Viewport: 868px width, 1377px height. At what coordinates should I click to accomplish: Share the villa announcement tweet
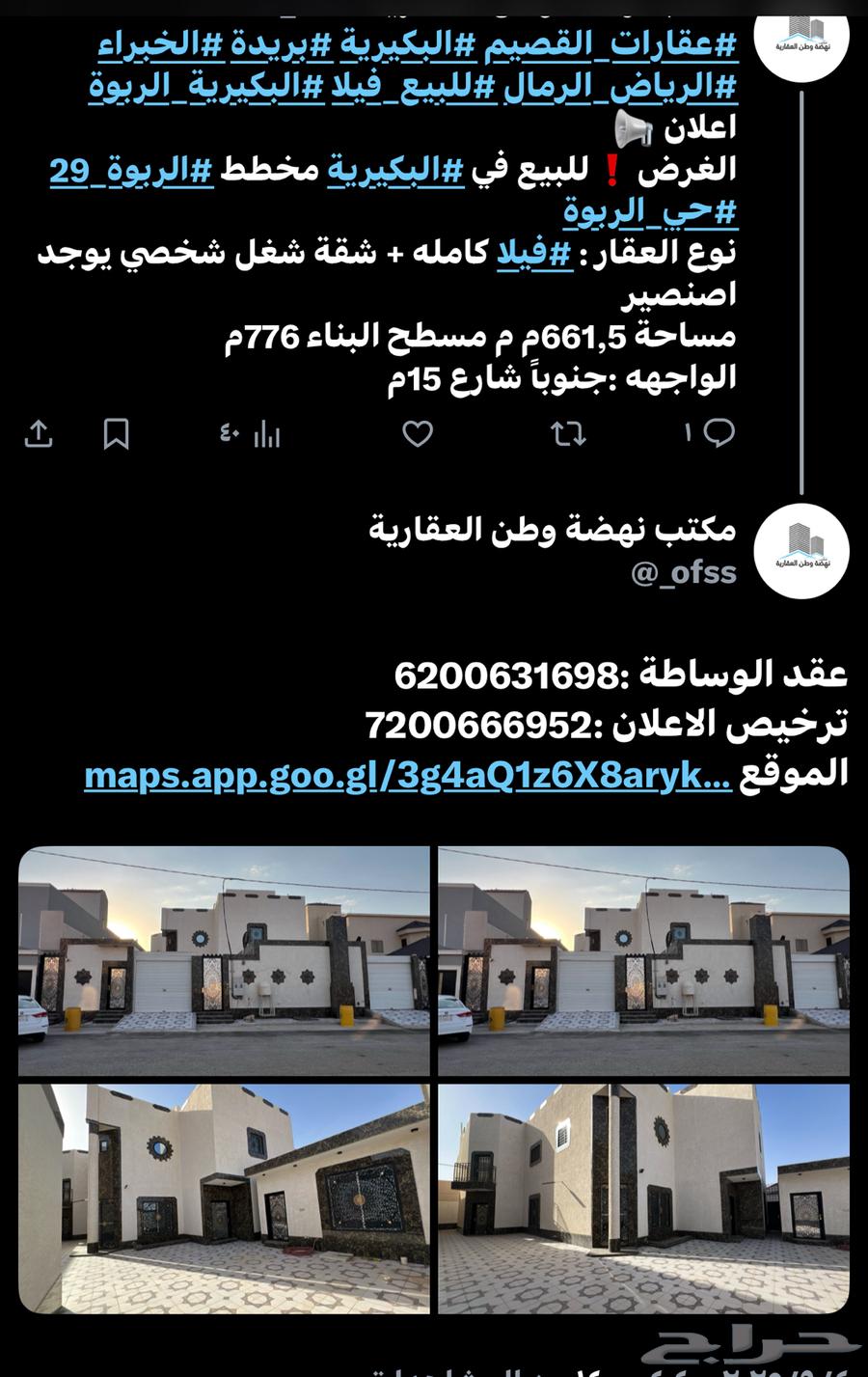(38, 434)
